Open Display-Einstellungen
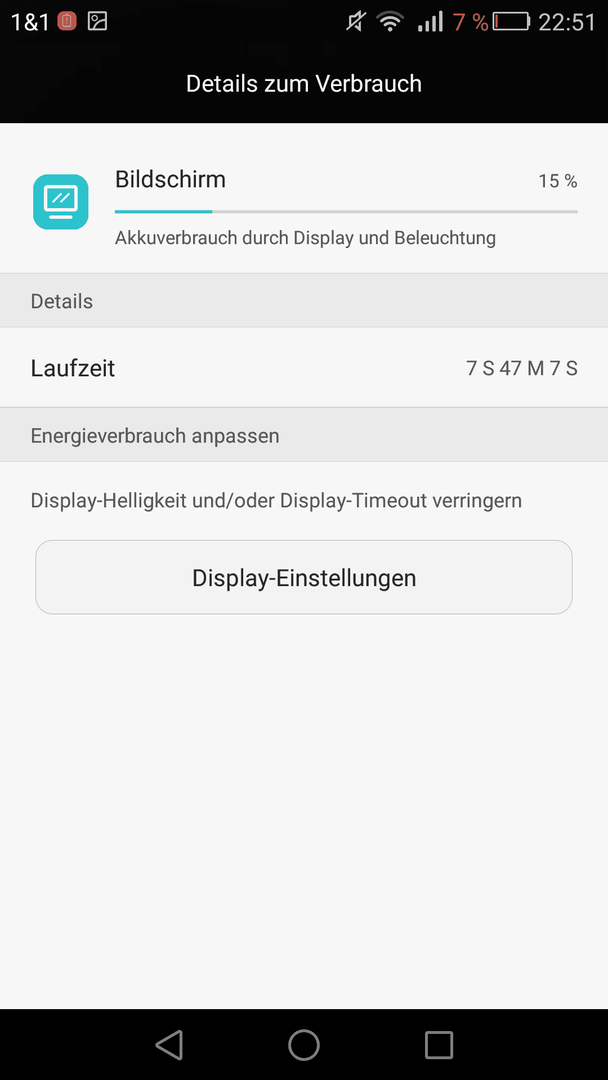Viewport: 608px width, 1080px height. point(304,577)
